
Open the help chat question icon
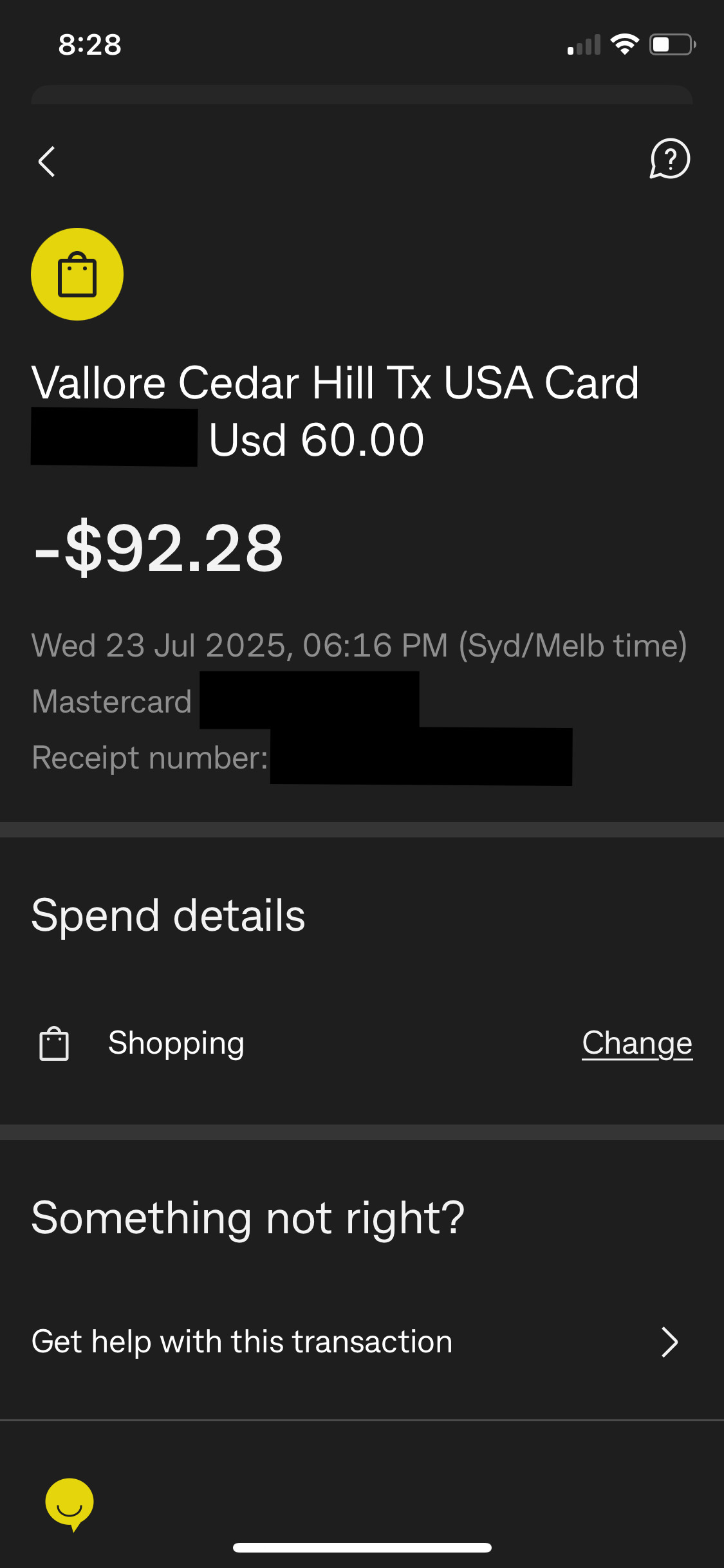tap(669, 159)
